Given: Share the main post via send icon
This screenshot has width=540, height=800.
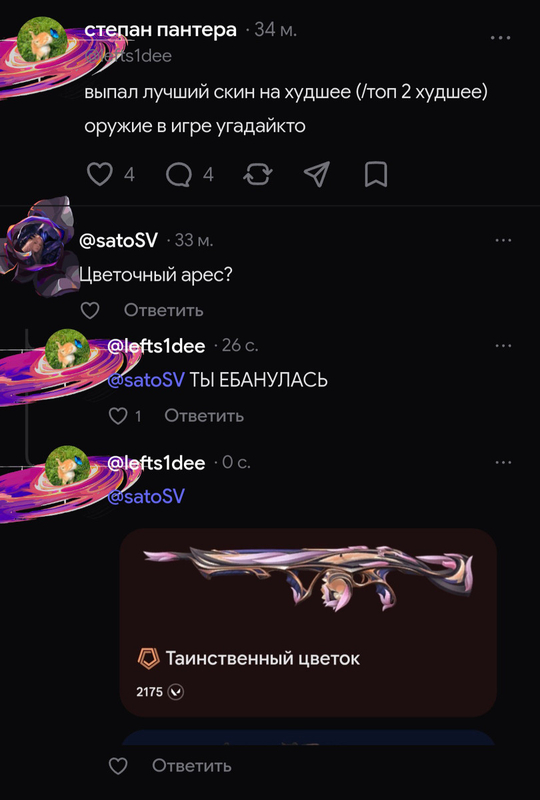Looking at the screenshot, I should 317,174.
